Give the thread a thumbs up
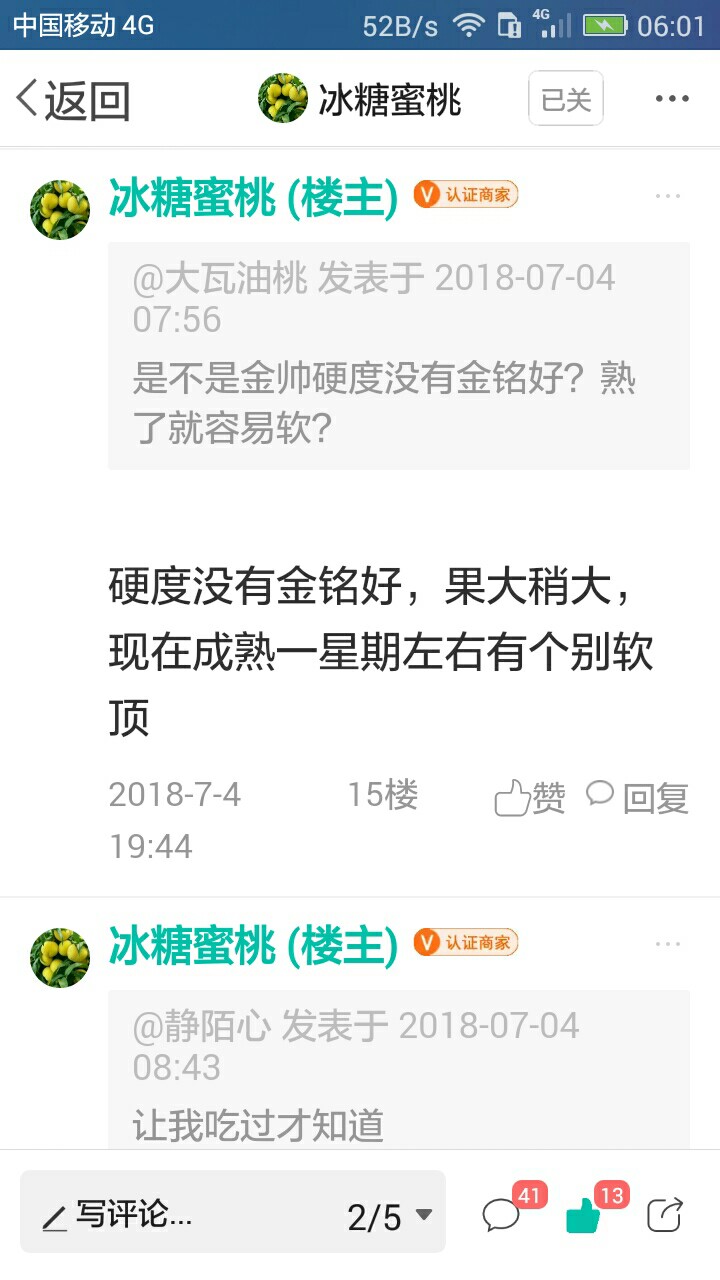This screenshot has height=1280, width=720. [x=584, y=1215]
